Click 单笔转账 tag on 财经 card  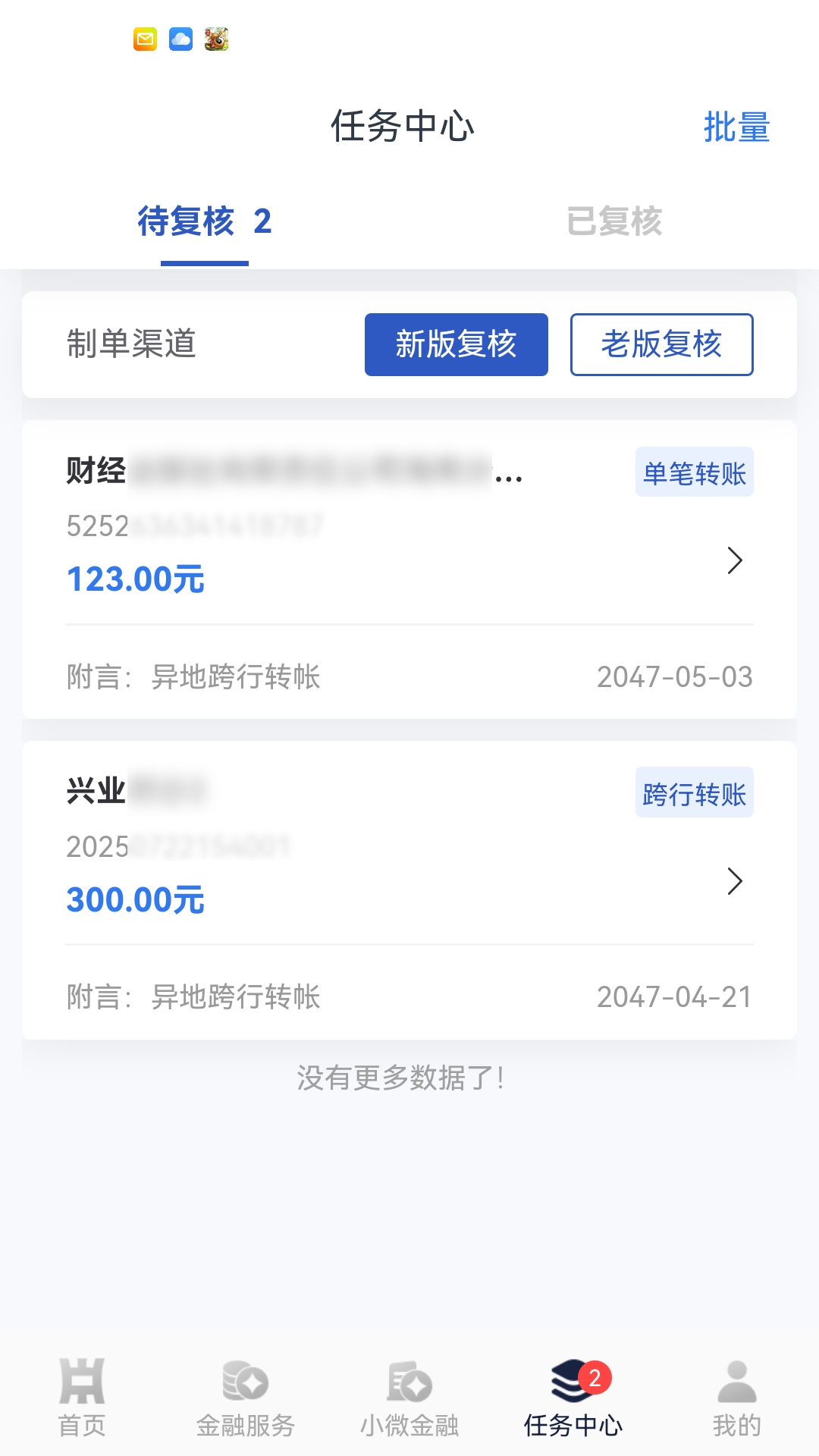tap(693, 472)
